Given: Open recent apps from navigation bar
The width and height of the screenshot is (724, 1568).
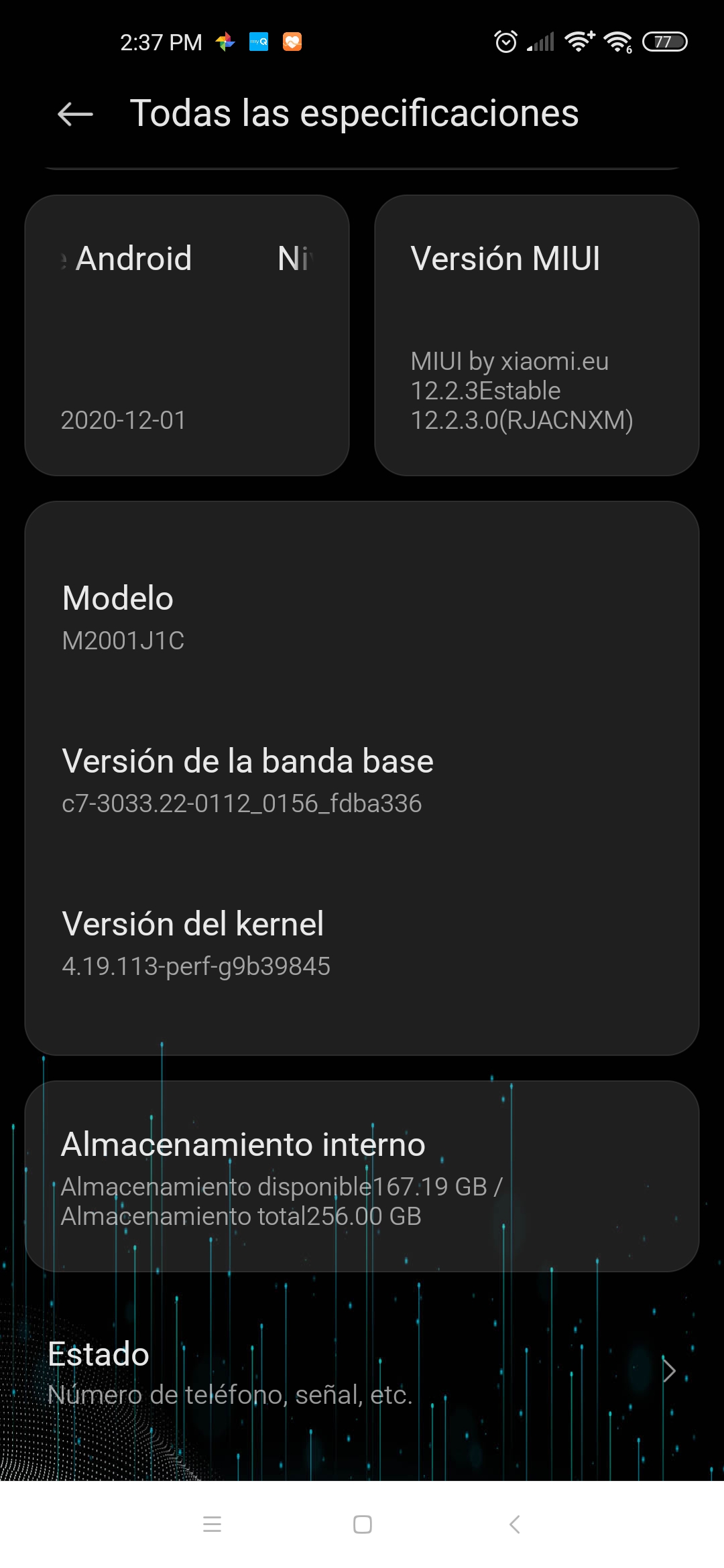Looking at the screenshot, I should pos(212,1524).
